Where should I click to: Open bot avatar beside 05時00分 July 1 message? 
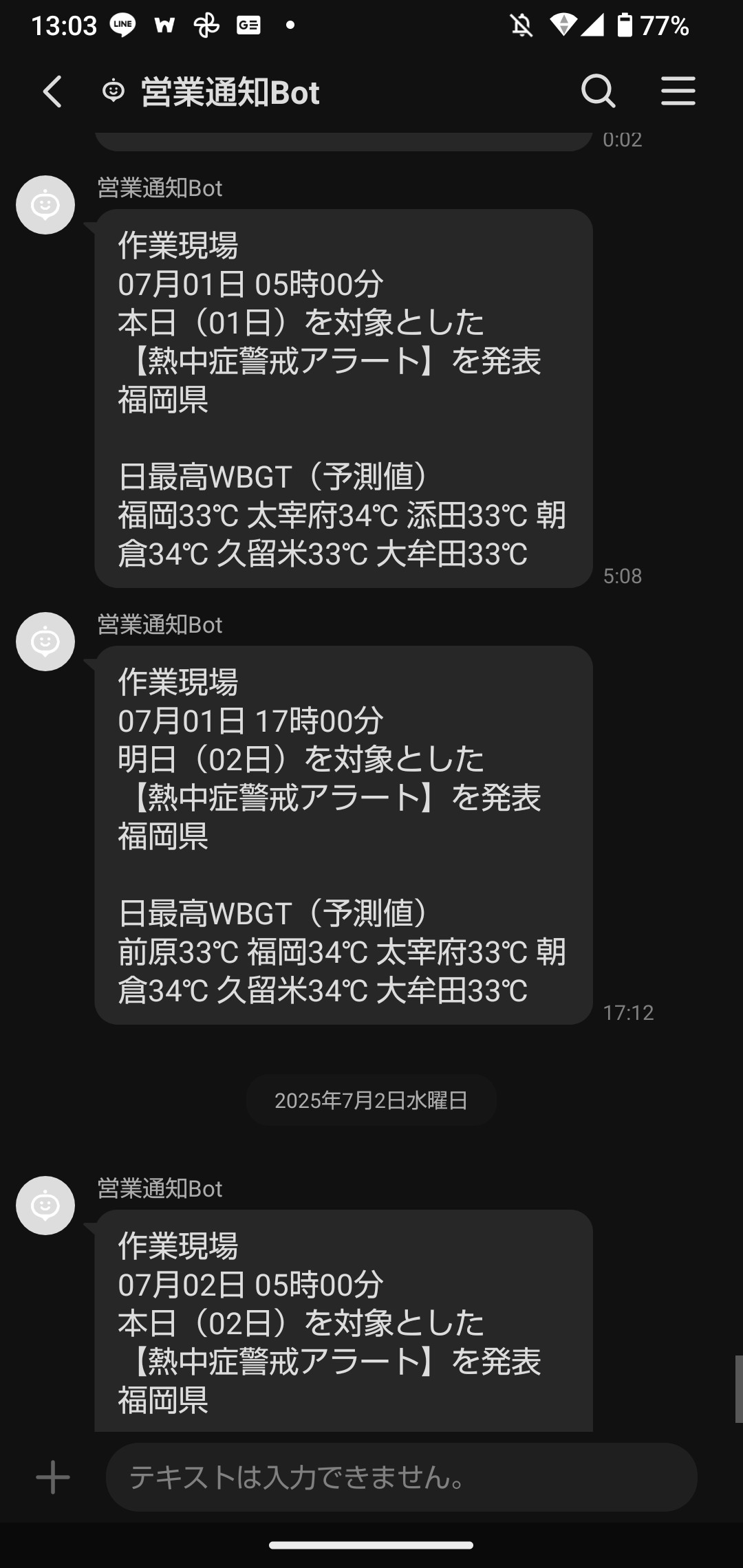point(45,205)
